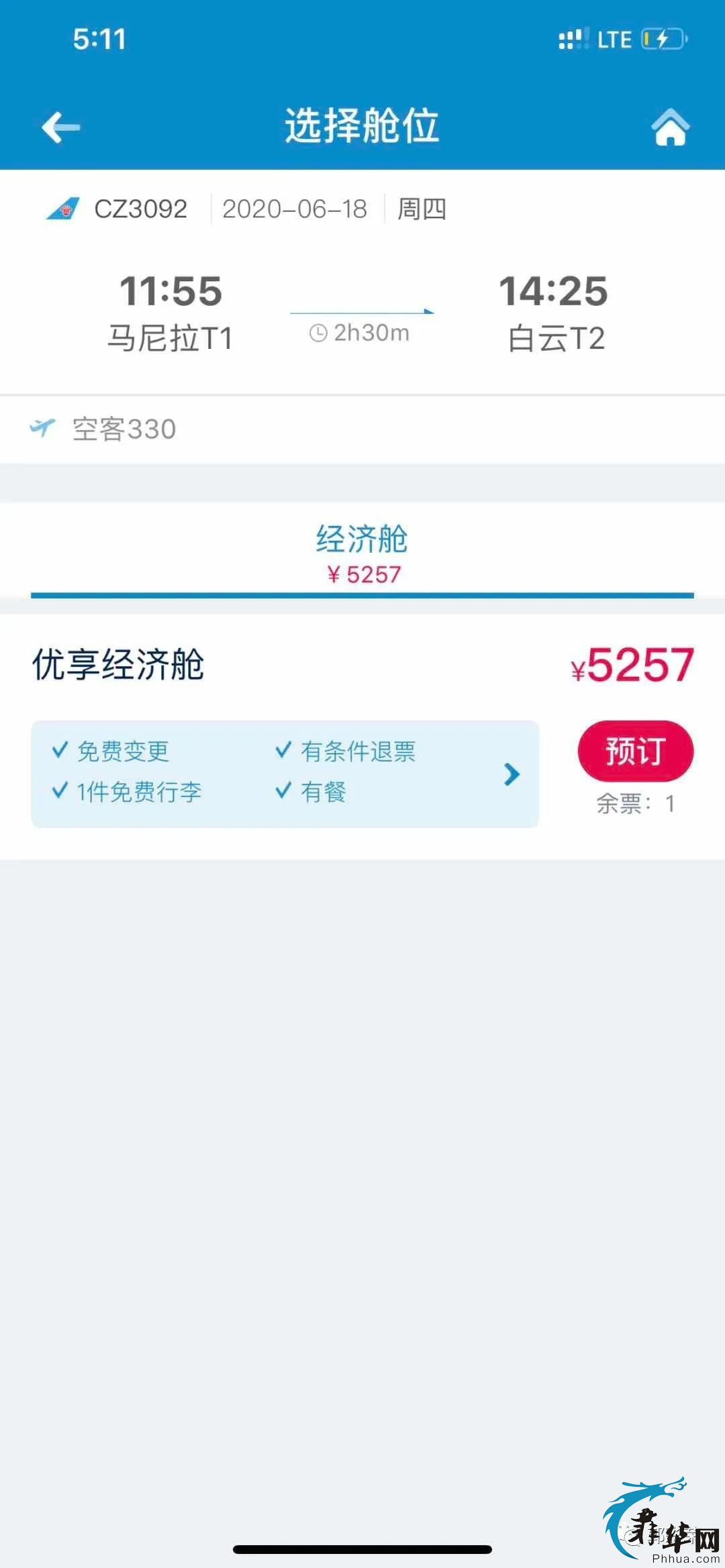Open the home icon
The image size is (725, 1568).
[x=670, y=127]
